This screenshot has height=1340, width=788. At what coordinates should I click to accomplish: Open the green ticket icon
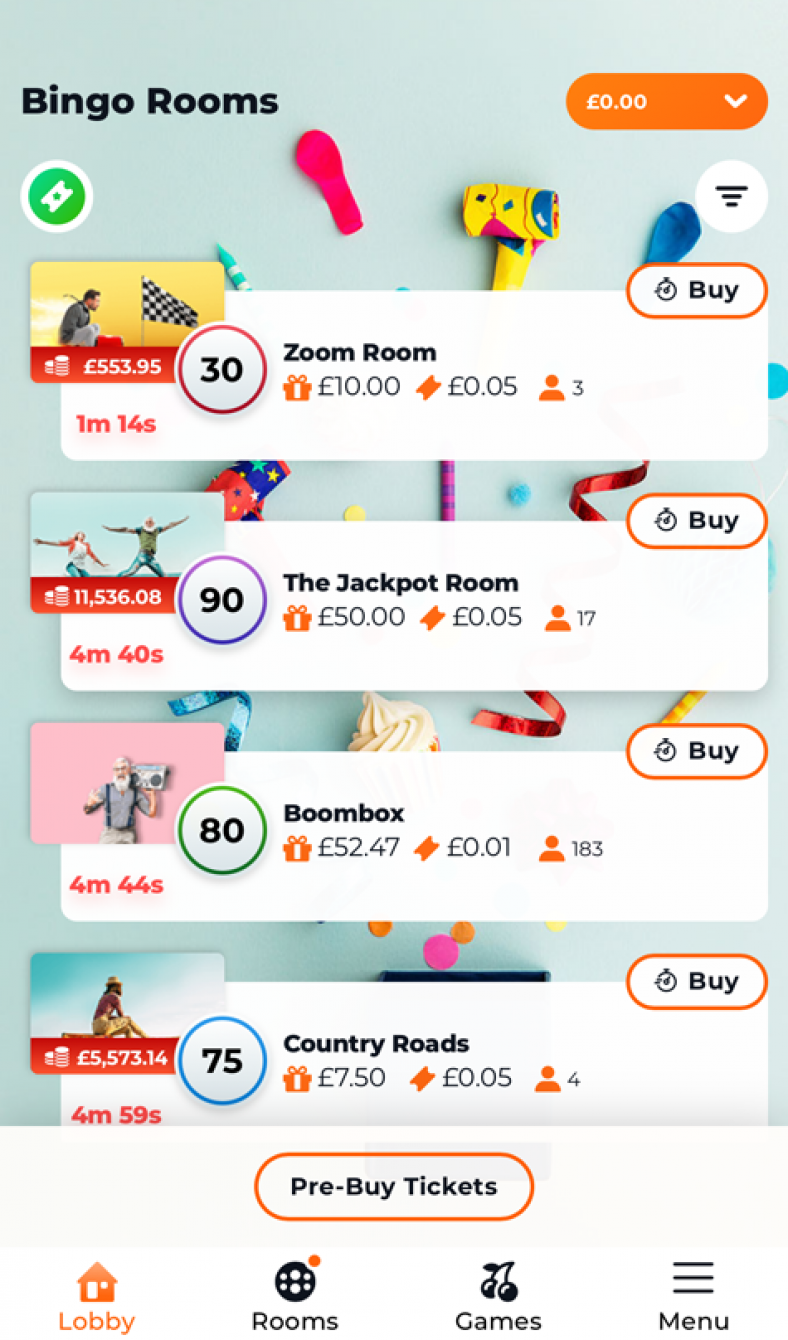point(57,196)
